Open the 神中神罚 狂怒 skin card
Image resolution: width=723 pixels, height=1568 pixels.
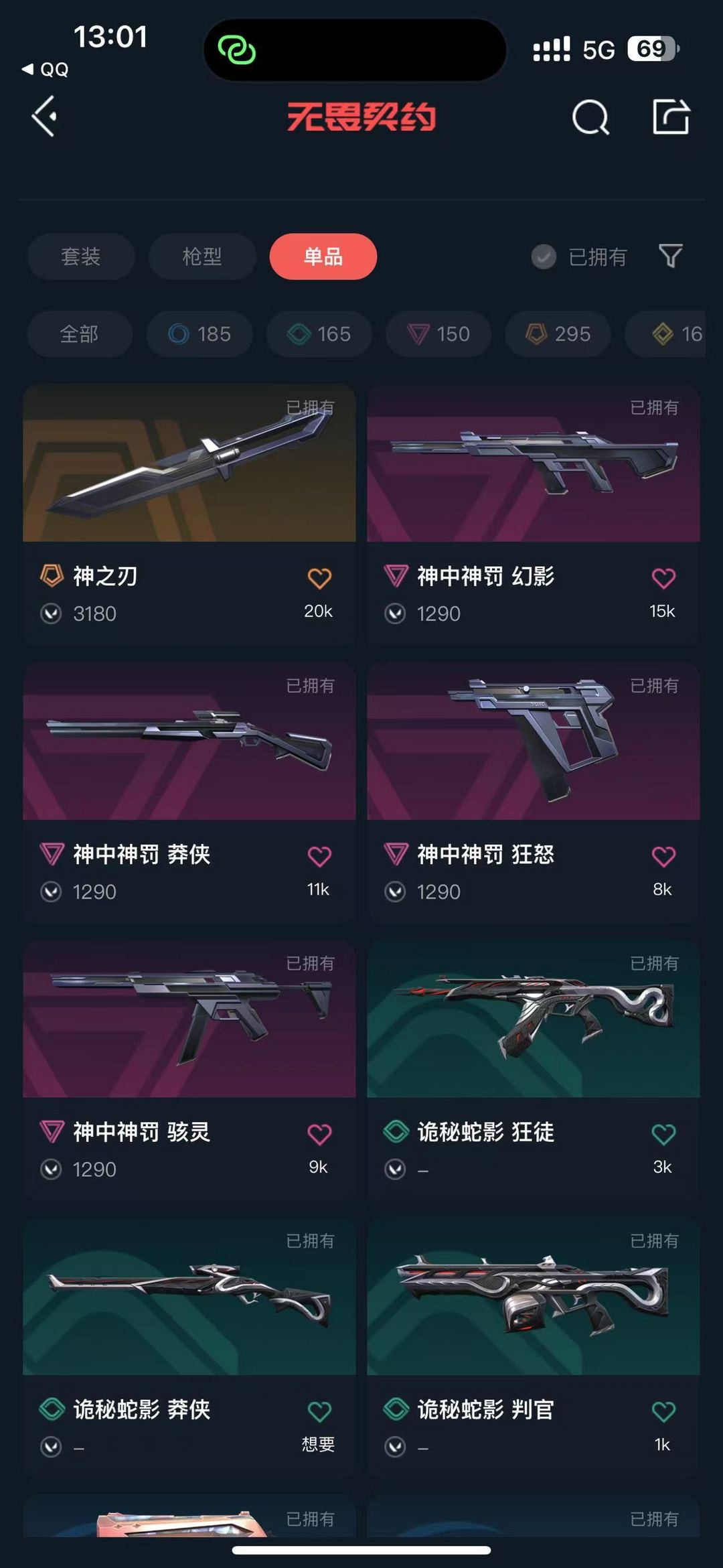[534, 792]
